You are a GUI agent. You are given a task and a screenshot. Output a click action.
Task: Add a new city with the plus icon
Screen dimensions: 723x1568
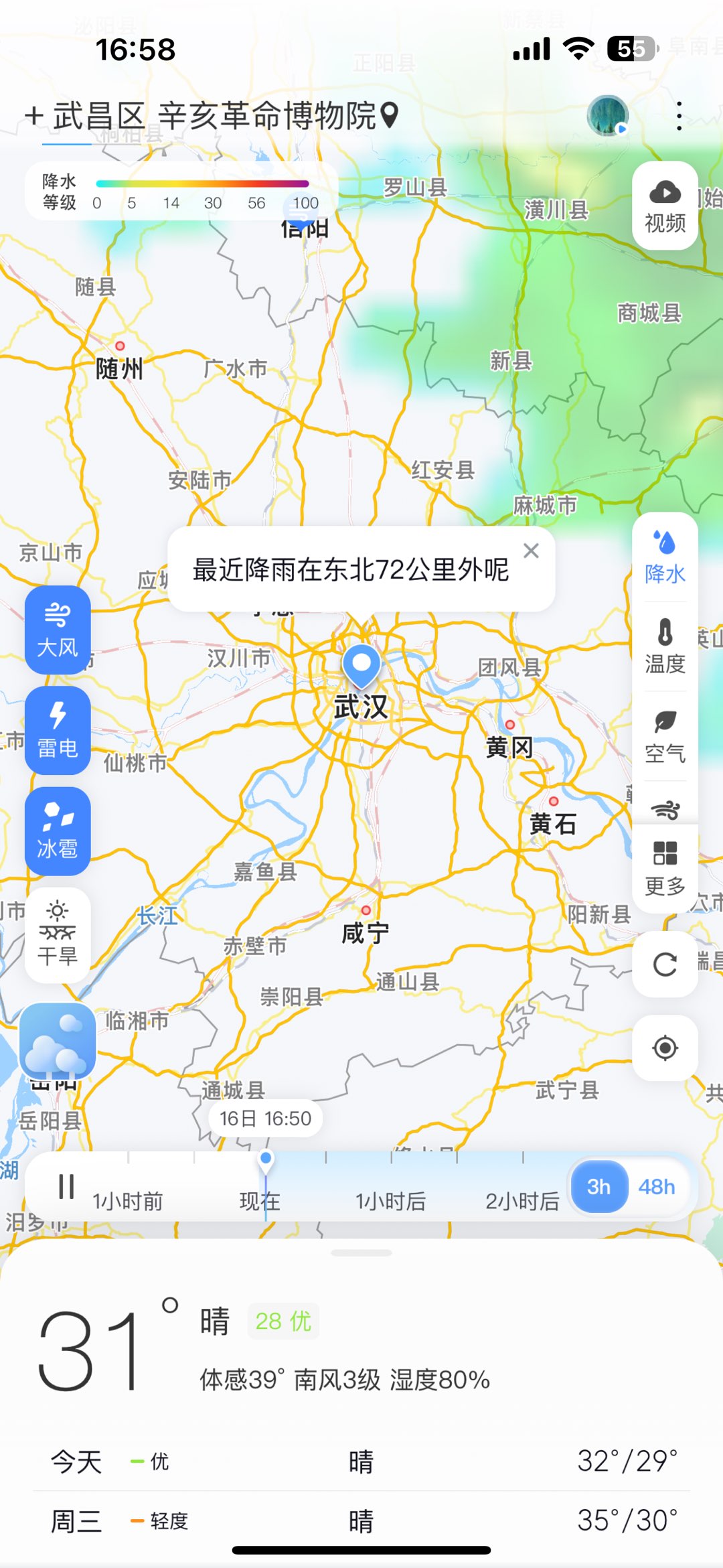tap(33, 116)
